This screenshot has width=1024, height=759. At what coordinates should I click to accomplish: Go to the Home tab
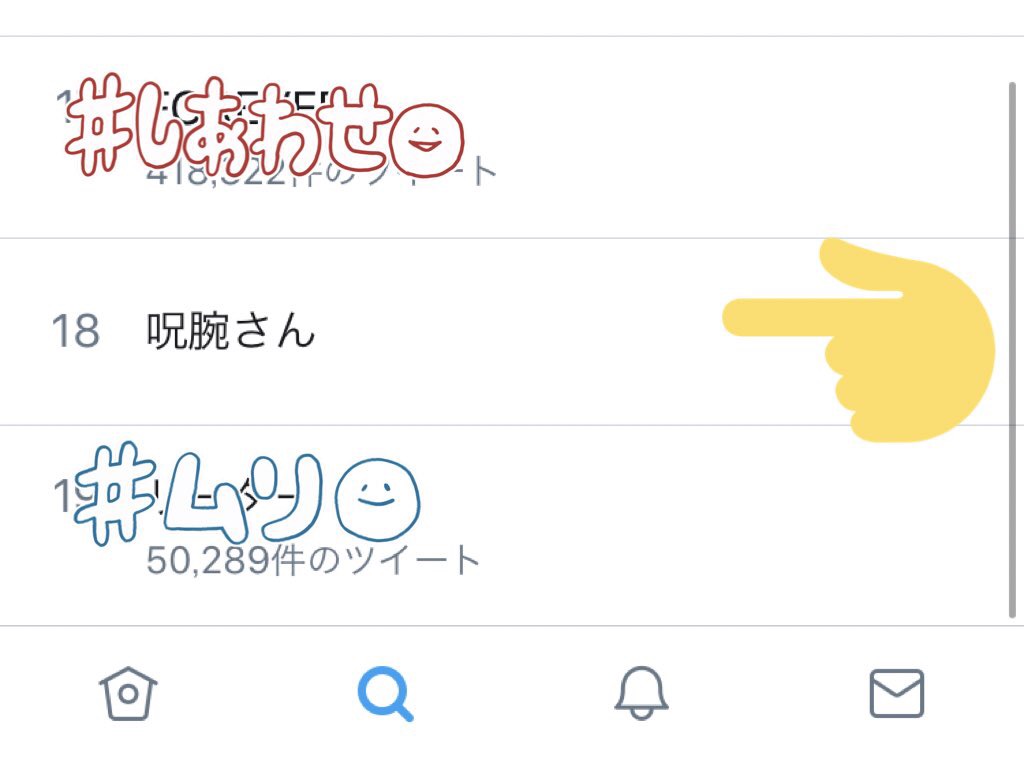point(128,693)
